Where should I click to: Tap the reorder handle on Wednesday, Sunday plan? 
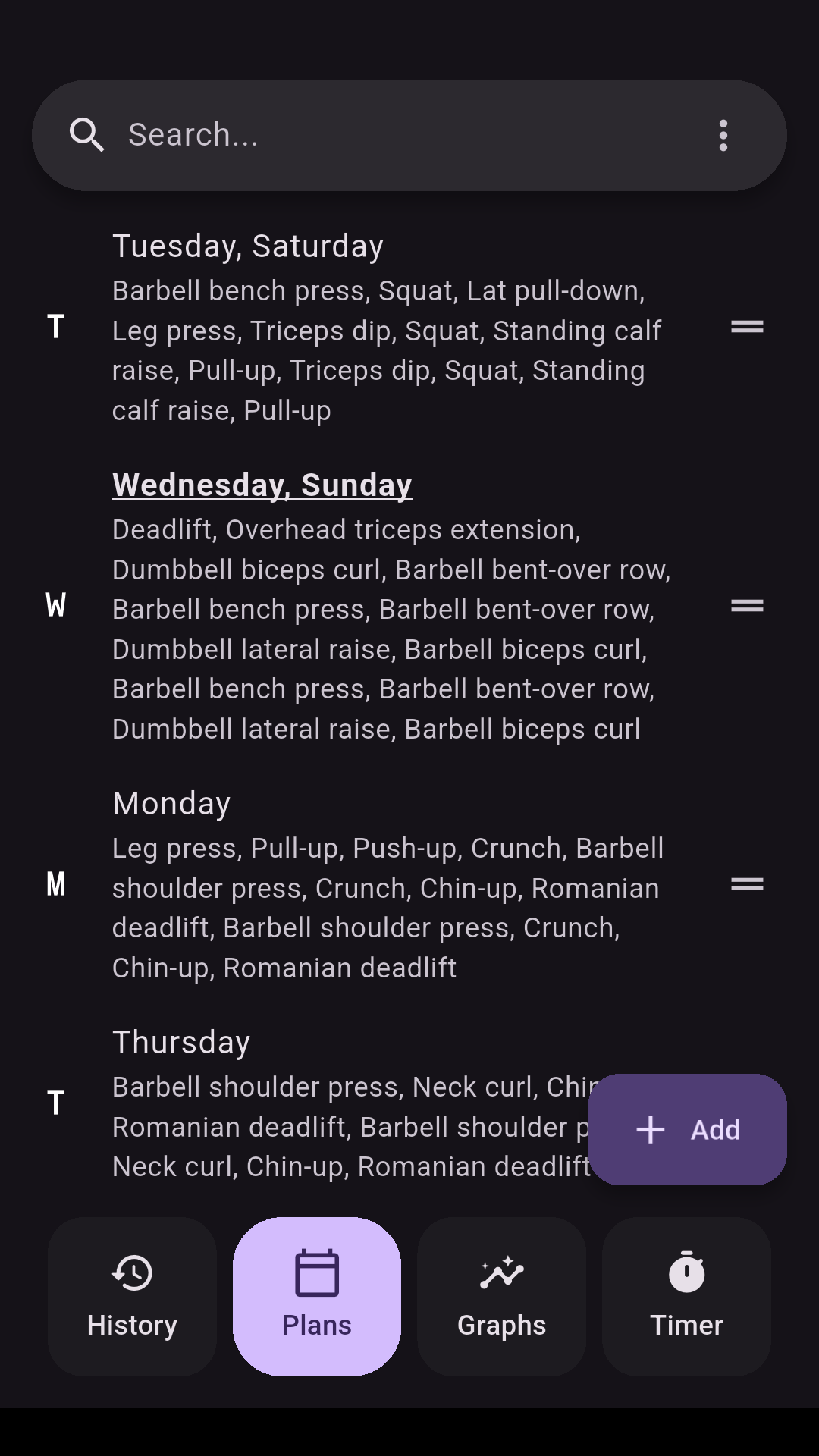(747, 606)
